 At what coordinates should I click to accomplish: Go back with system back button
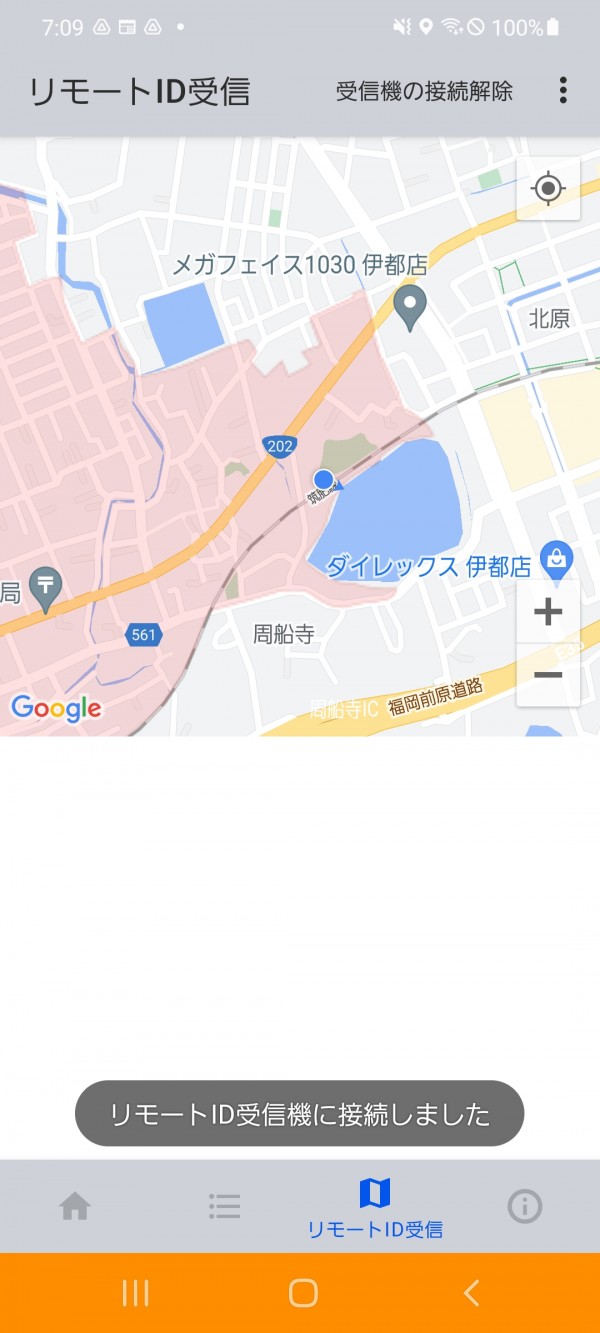pyautogui.click(x=471, y=1293)
